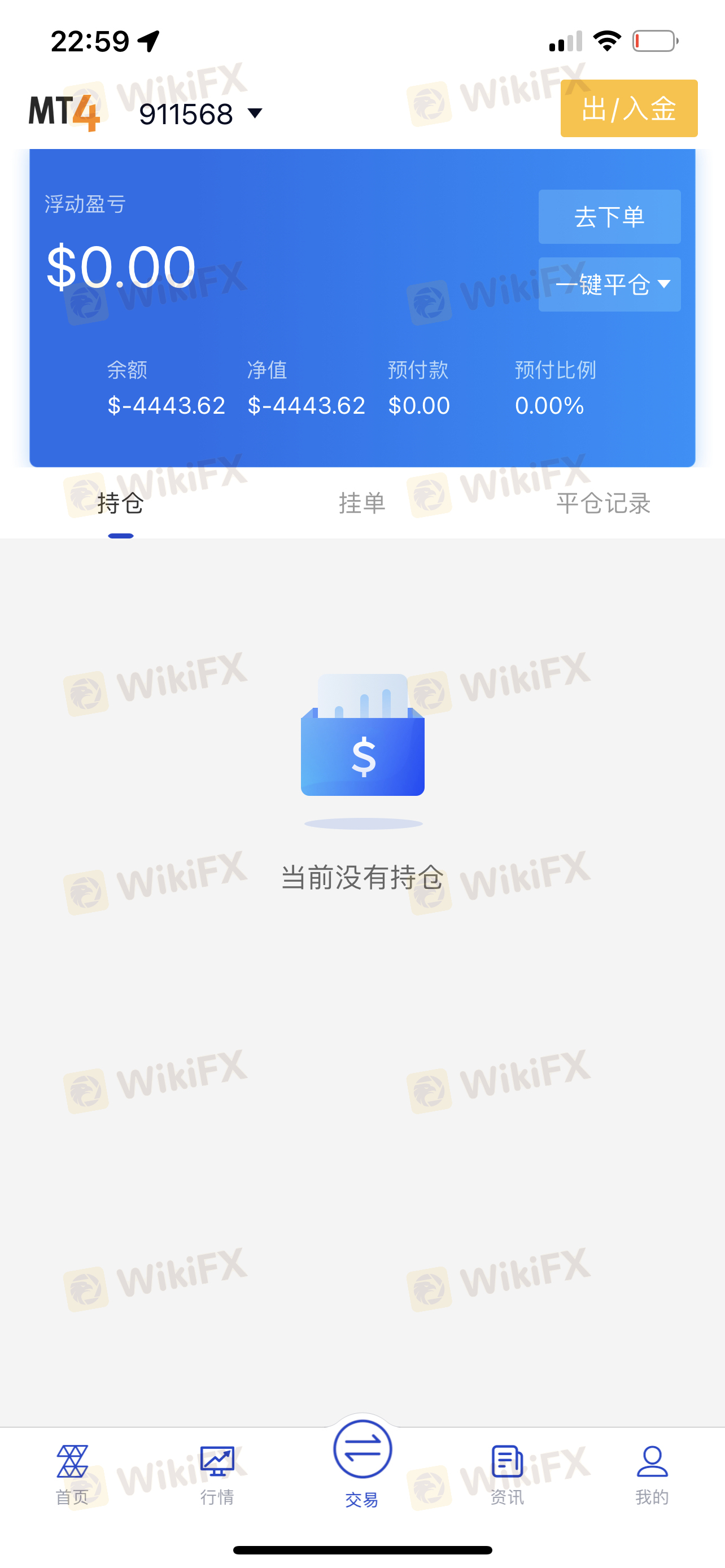The image size is (725, 1568).
Task: Tap 去下单 to place an order
Action: (x=609, y=217)
